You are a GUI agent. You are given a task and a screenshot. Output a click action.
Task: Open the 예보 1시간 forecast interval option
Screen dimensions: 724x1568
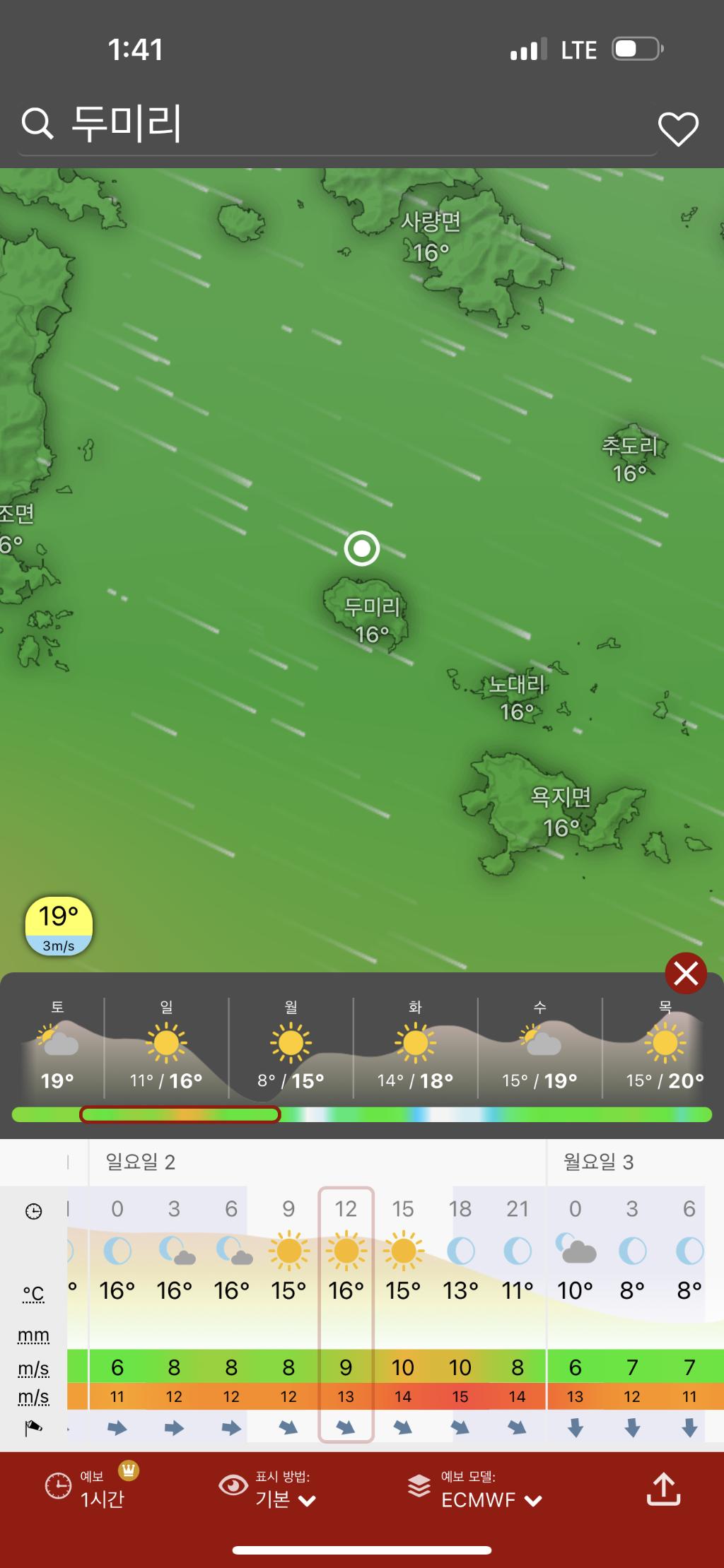coord(92,1490)
